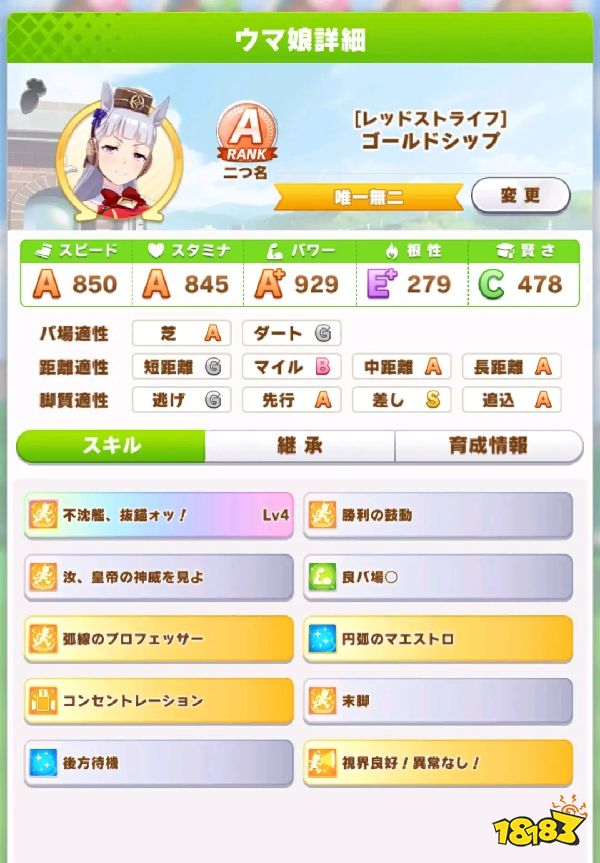Tap the 後方待機 skill
Screen dimensions: 600x863
tap(158, 762)
